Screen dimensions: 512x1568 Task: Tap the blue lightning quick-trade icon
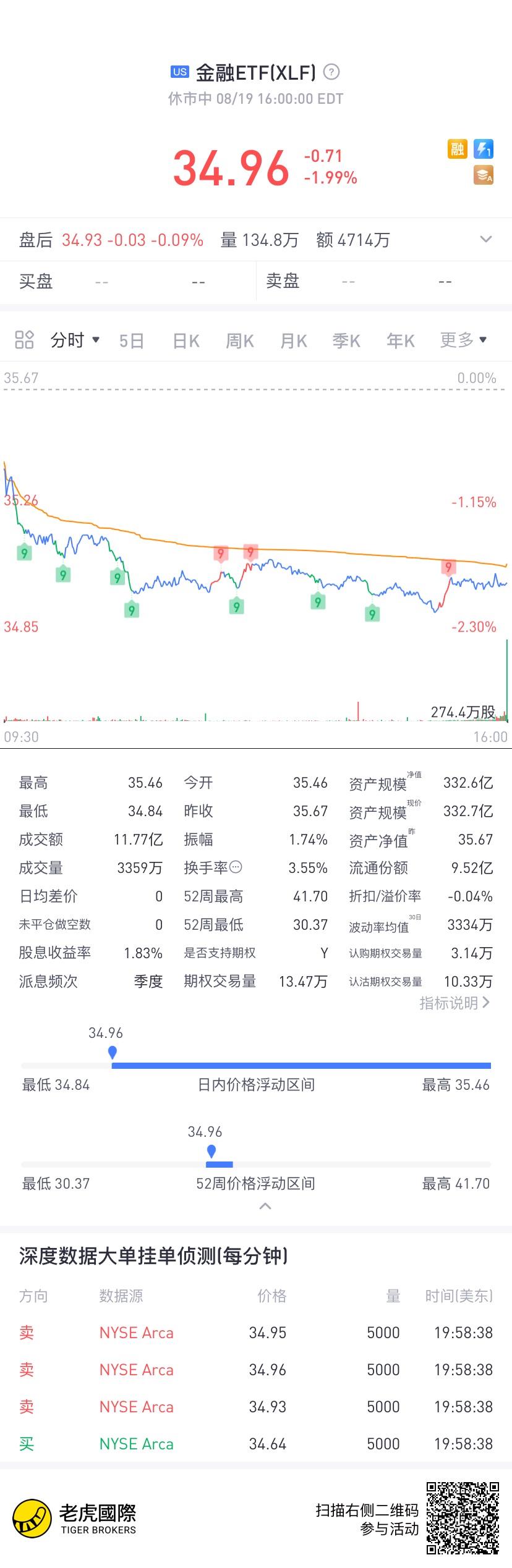coord(484,149)
